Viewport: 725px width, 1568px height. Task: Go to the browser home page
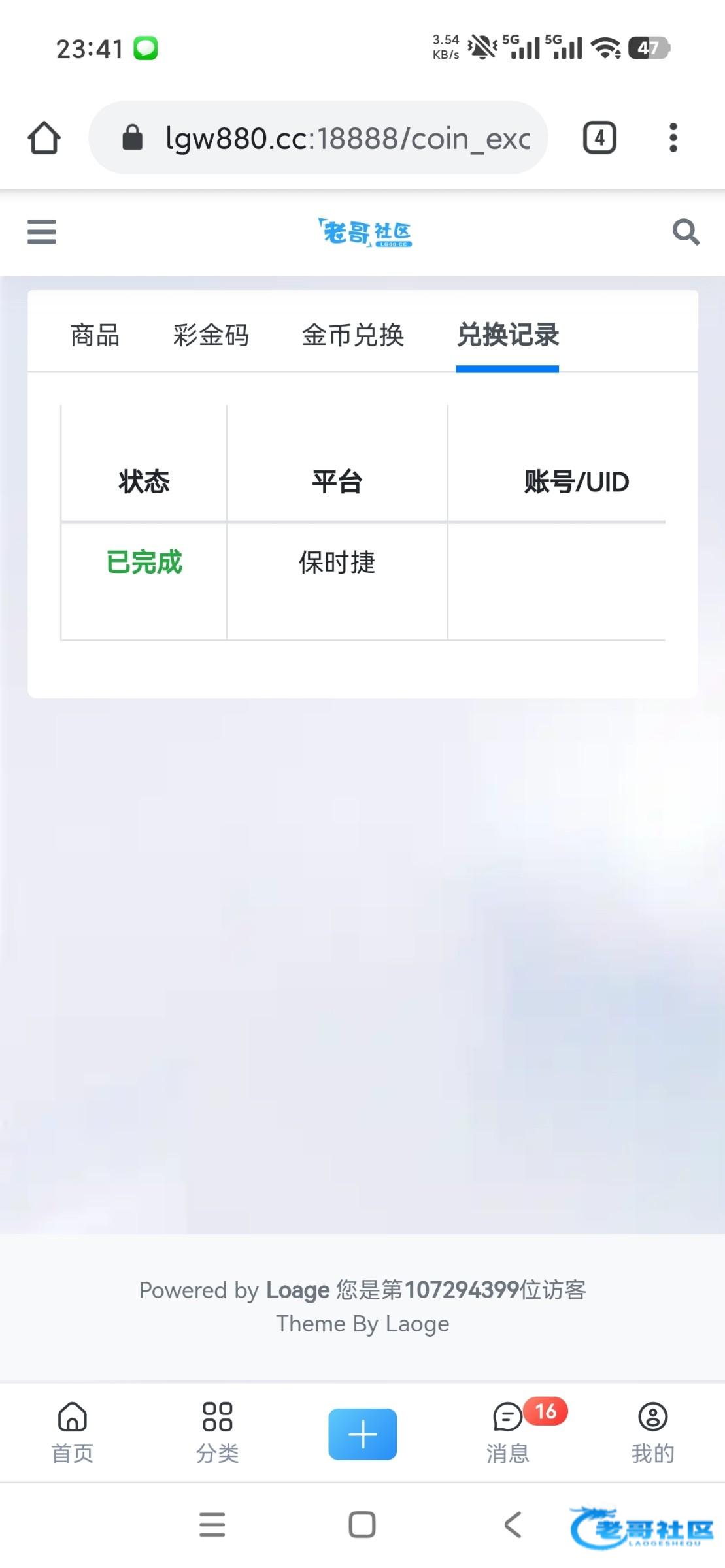44,138
